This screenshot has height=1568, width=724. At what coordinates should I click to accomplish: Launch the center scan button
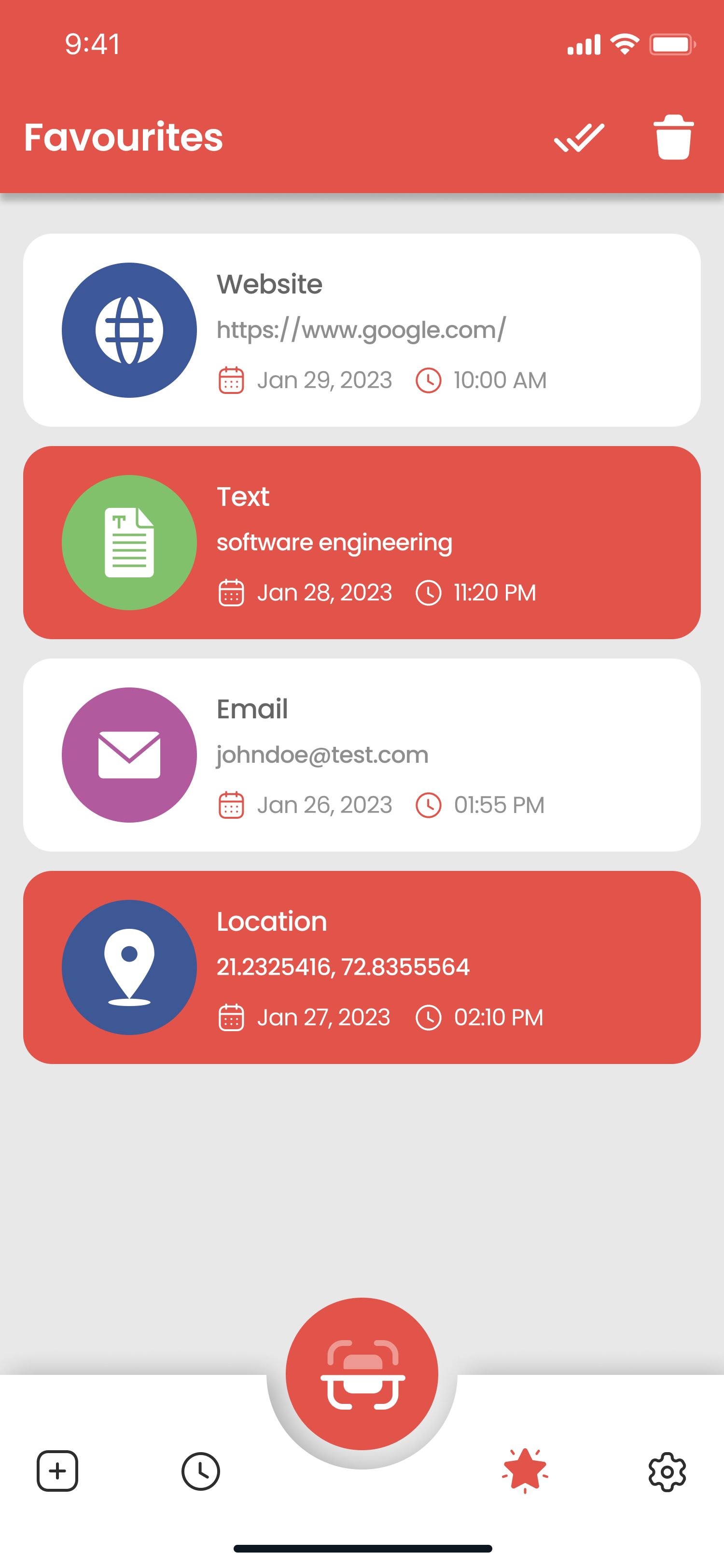pyautogui.click(x=362, y=1373)
